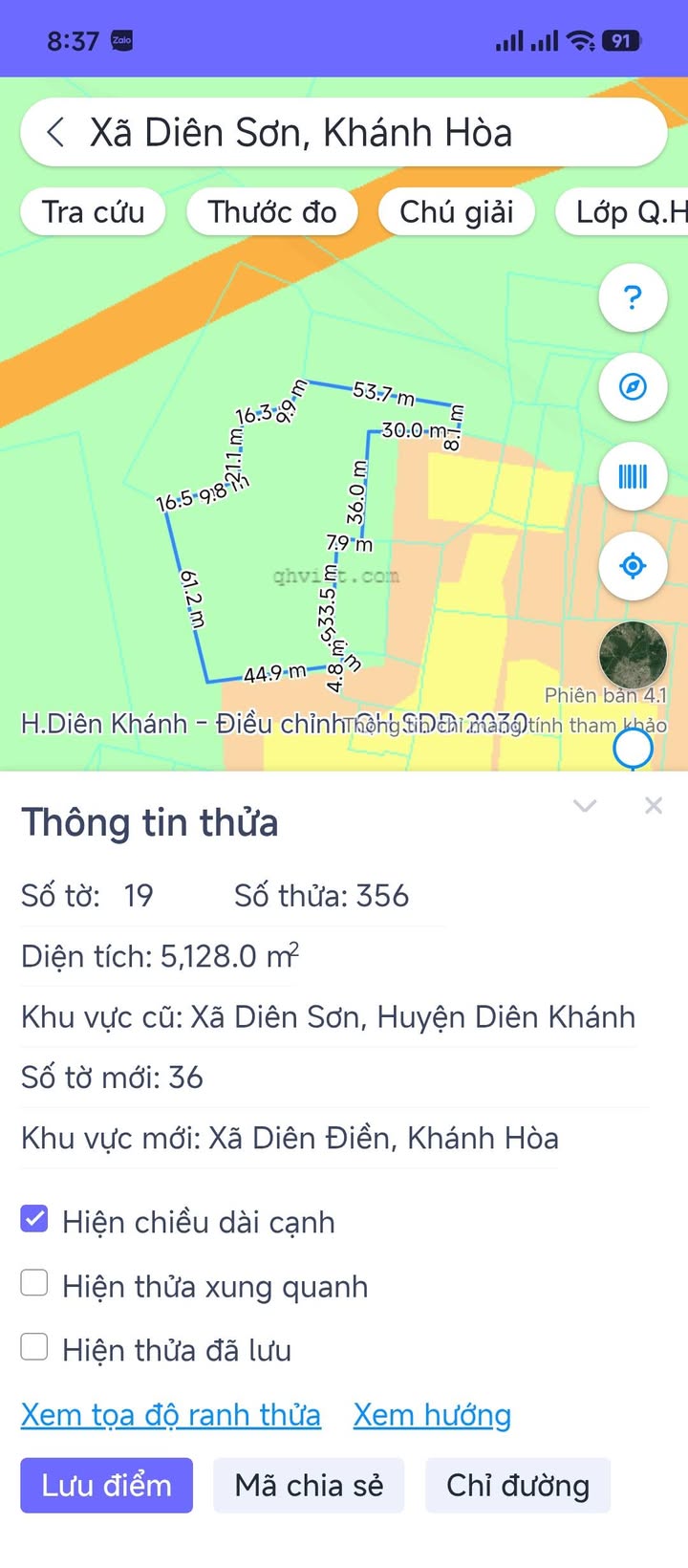Get directions with Chỉ đường

point(517,1485)
